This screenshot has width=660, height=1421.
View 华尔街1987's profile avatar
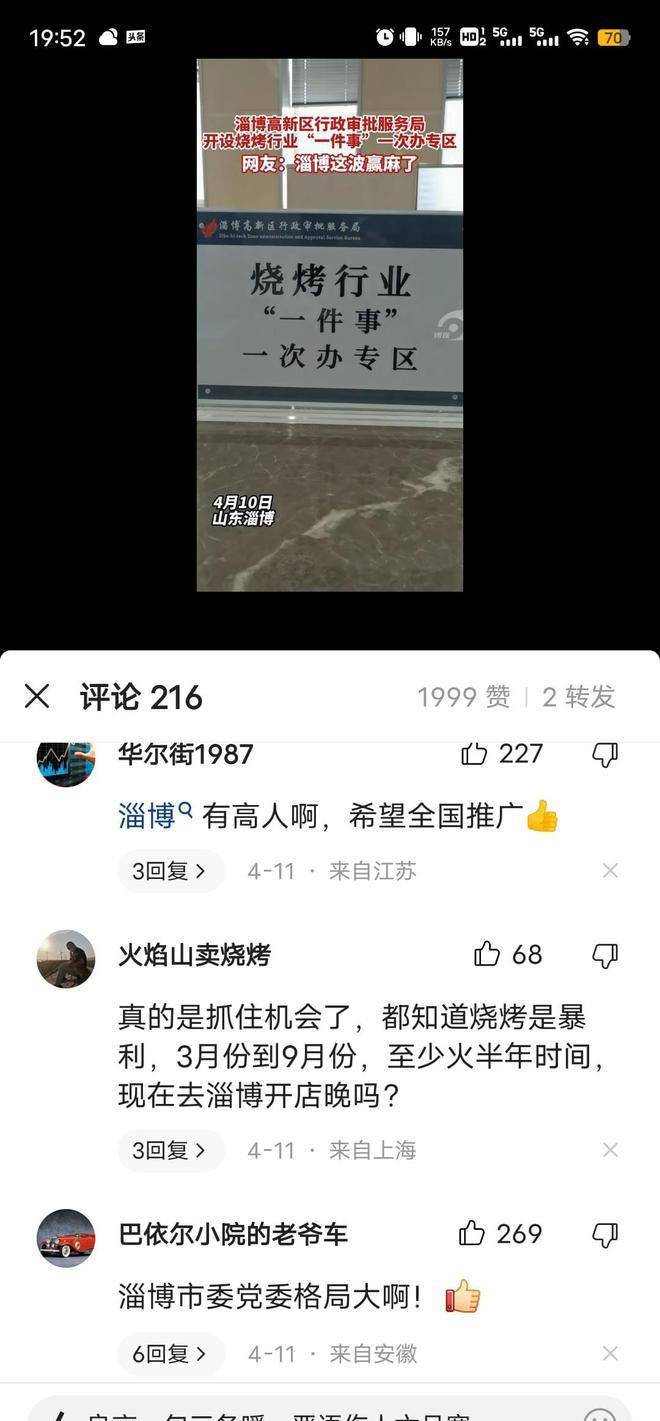click(x=66, y=762)
